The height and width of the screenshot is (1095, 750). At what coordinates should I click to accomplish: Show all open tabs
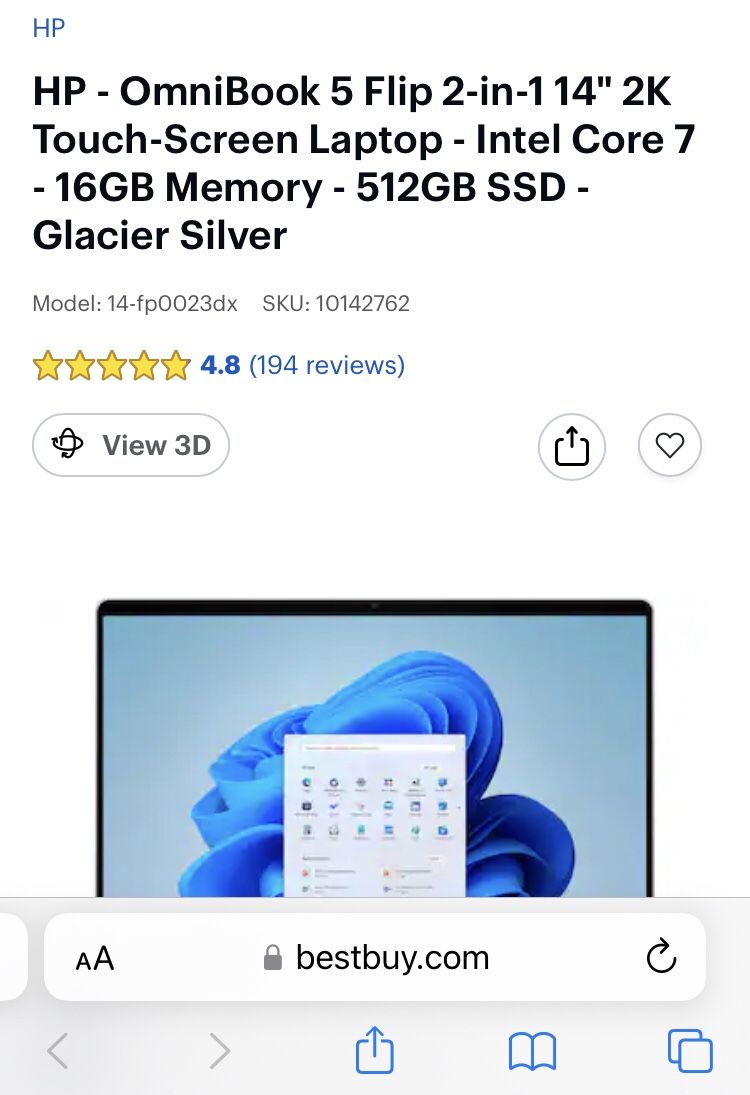point(690,1051)
